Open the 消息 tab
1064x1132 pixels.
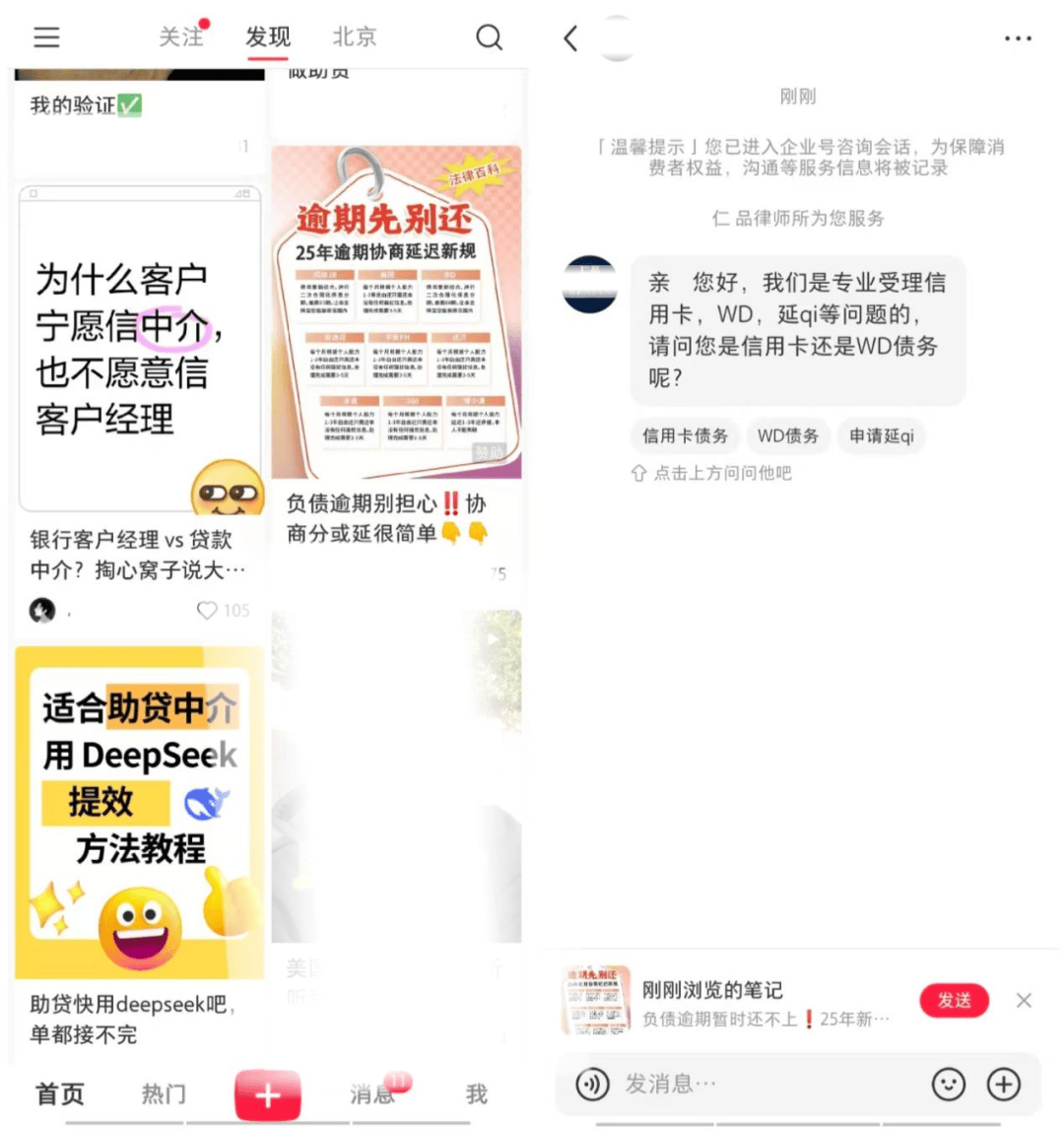tap(372, 1094)
